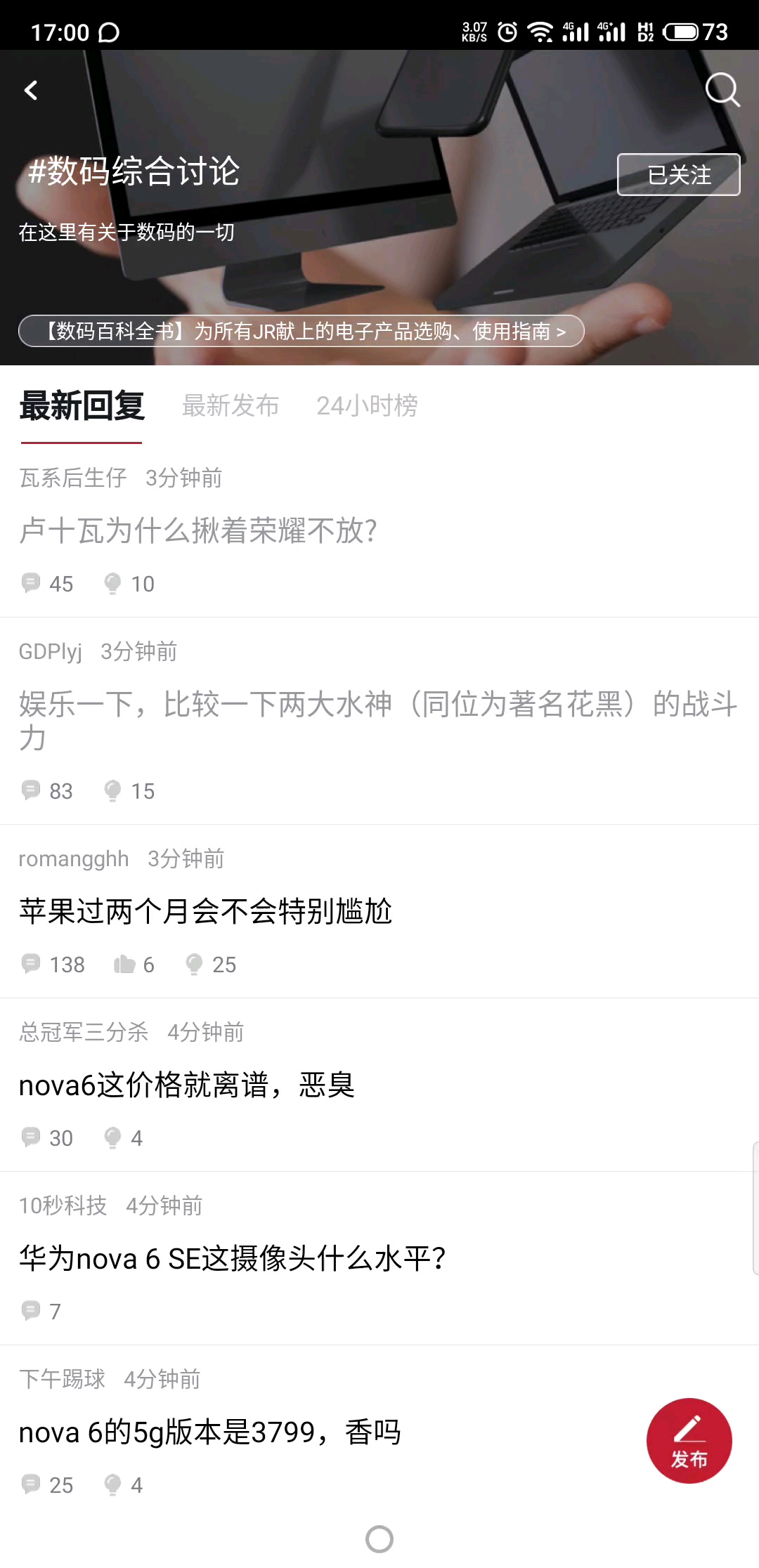Select the 最新回复 tab
Screen dimensions: 759x1568
click(82, 406)
